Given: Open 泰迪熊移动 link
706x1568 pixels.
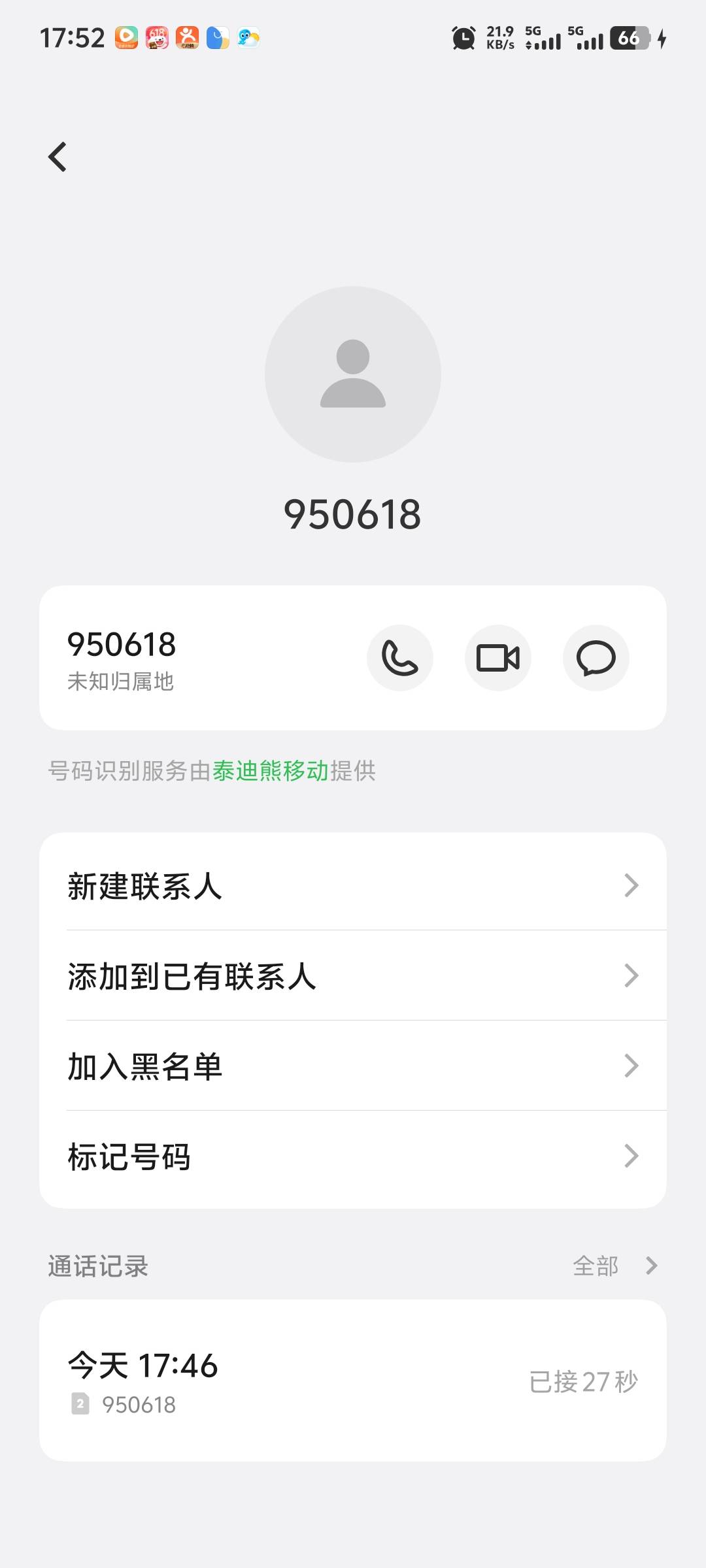Looking at the screenshot, I should point(271,771).
